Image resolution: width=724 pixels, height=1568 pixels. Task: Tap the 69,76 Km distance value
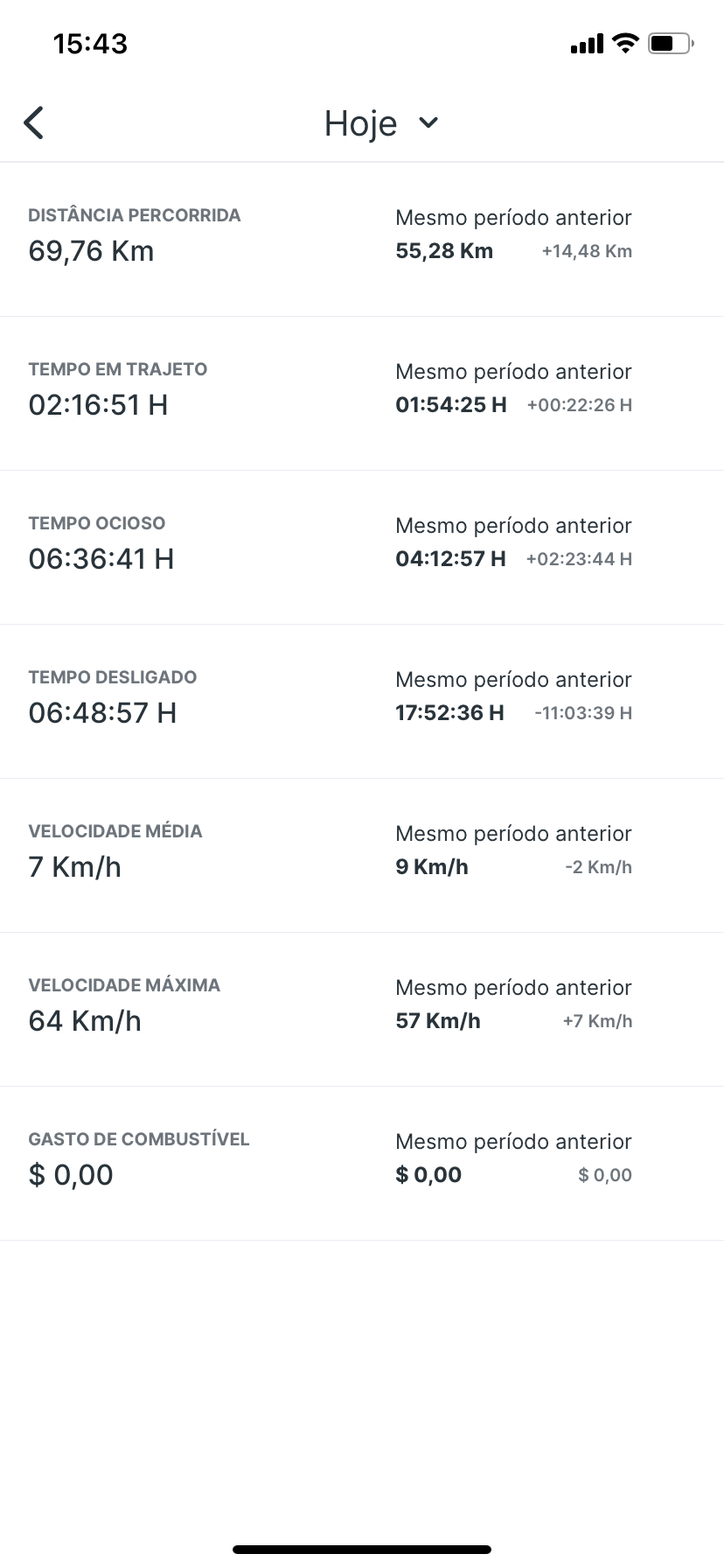click(91, 251)
